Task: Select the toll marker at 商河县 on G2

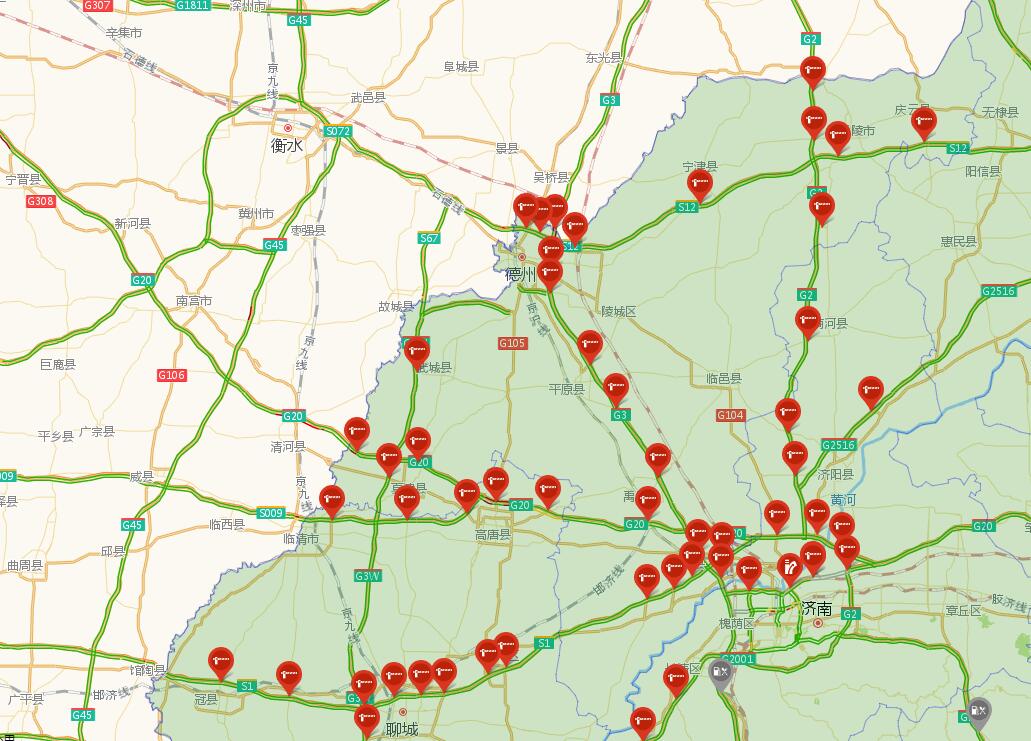Action: (808, 321)
